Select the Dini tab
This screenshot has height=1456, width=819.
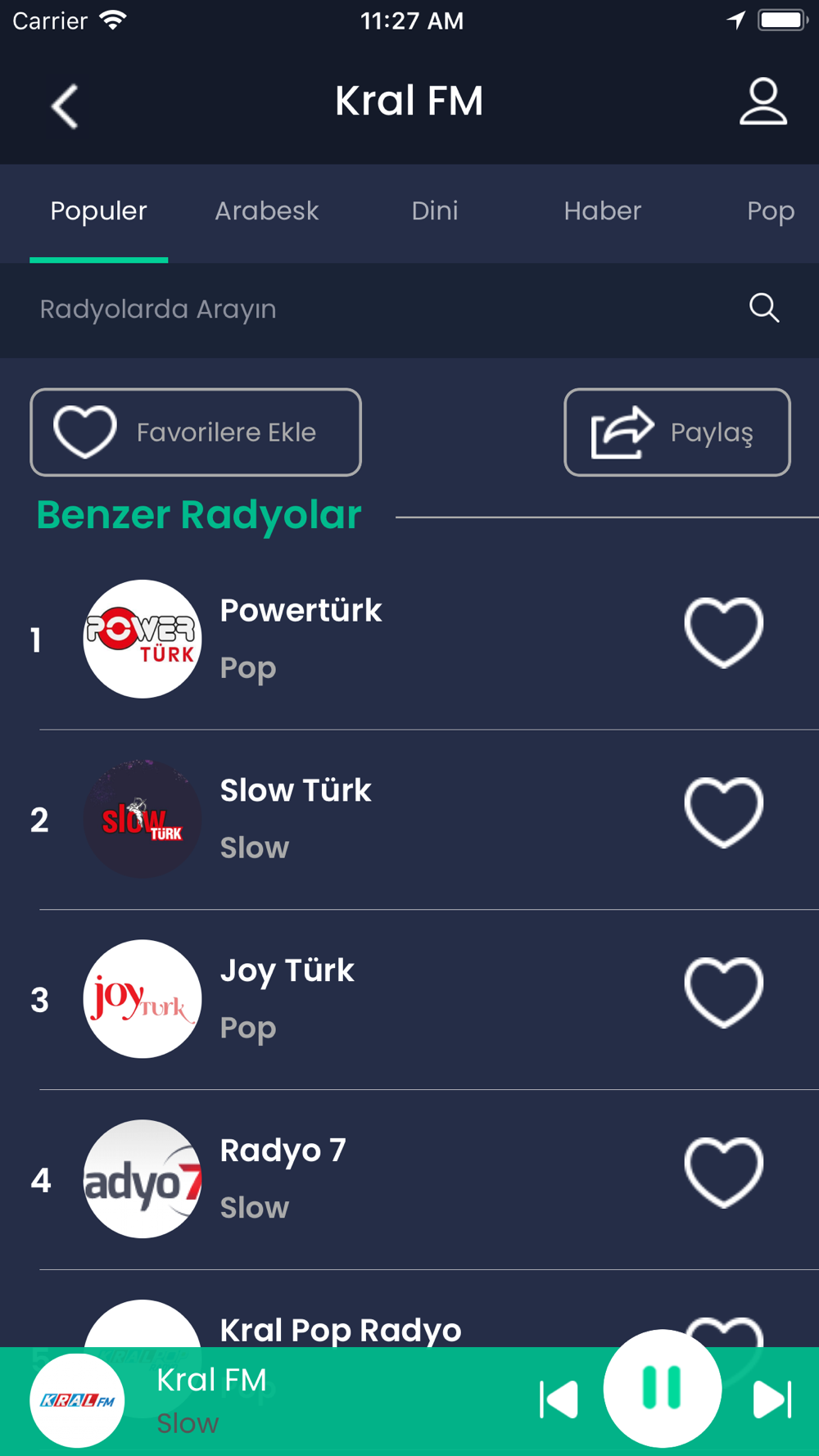pos(435,211)
